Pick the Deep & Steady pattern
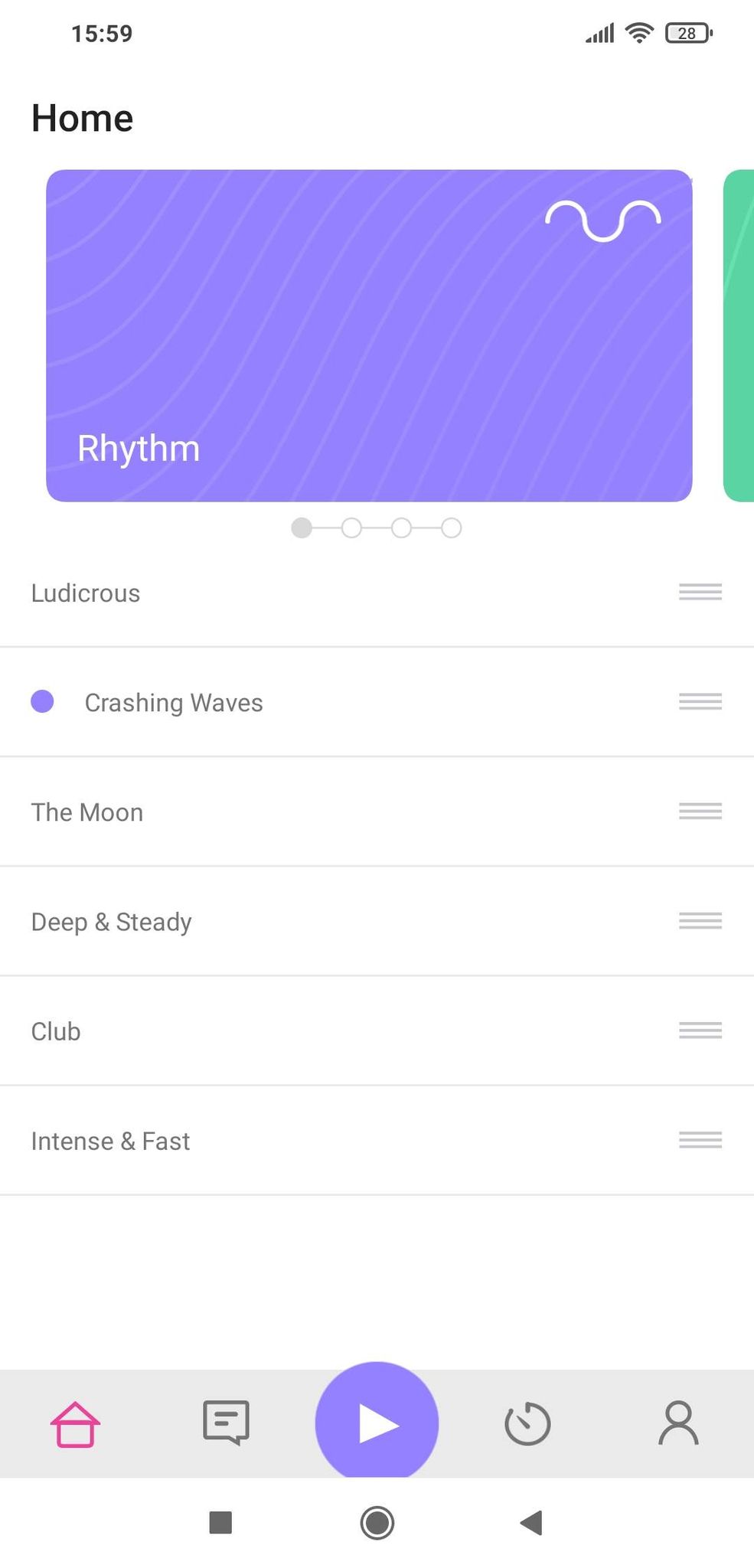The width and height of the screenshot is (754, 1568). (377, 921)
